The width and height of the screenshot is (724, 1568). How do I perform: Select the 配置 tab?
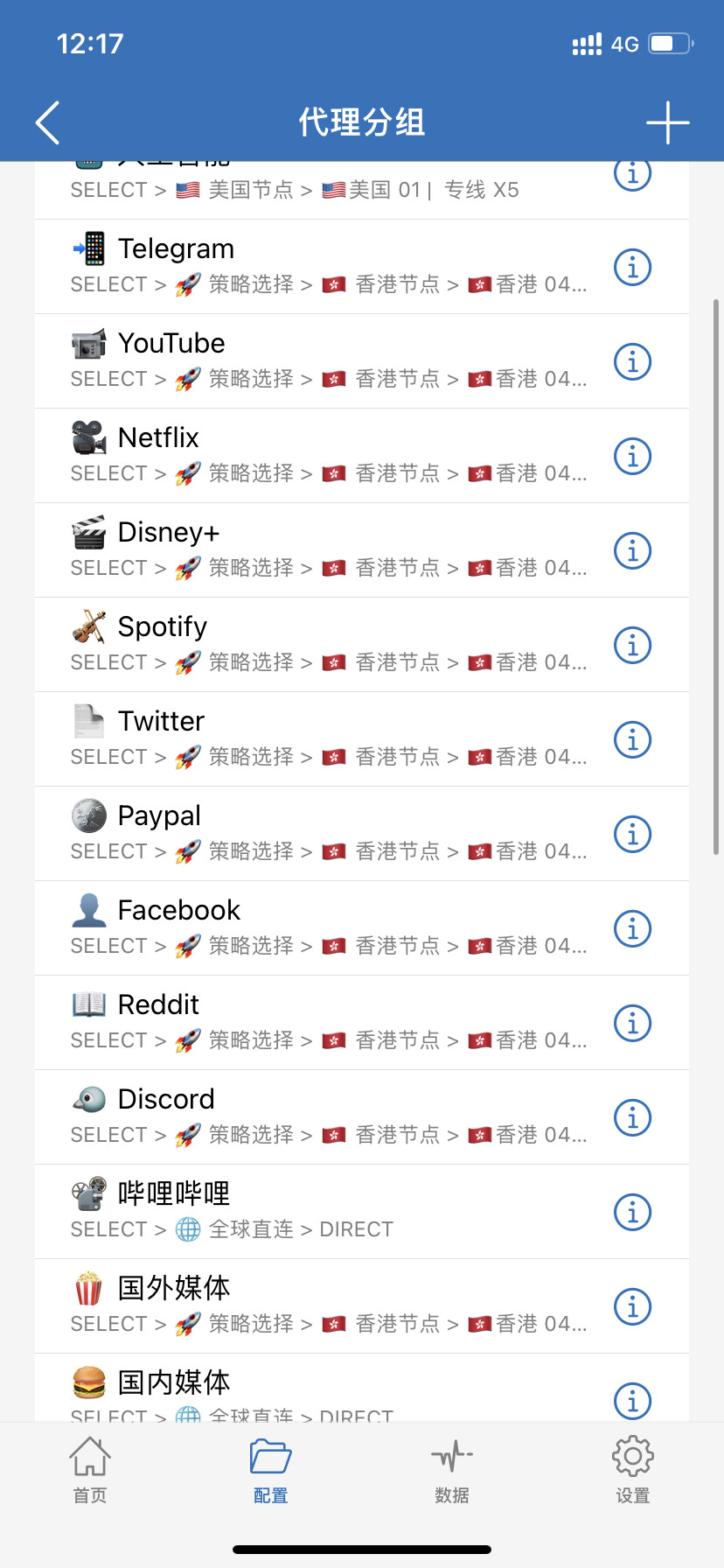pos(271,1470)
